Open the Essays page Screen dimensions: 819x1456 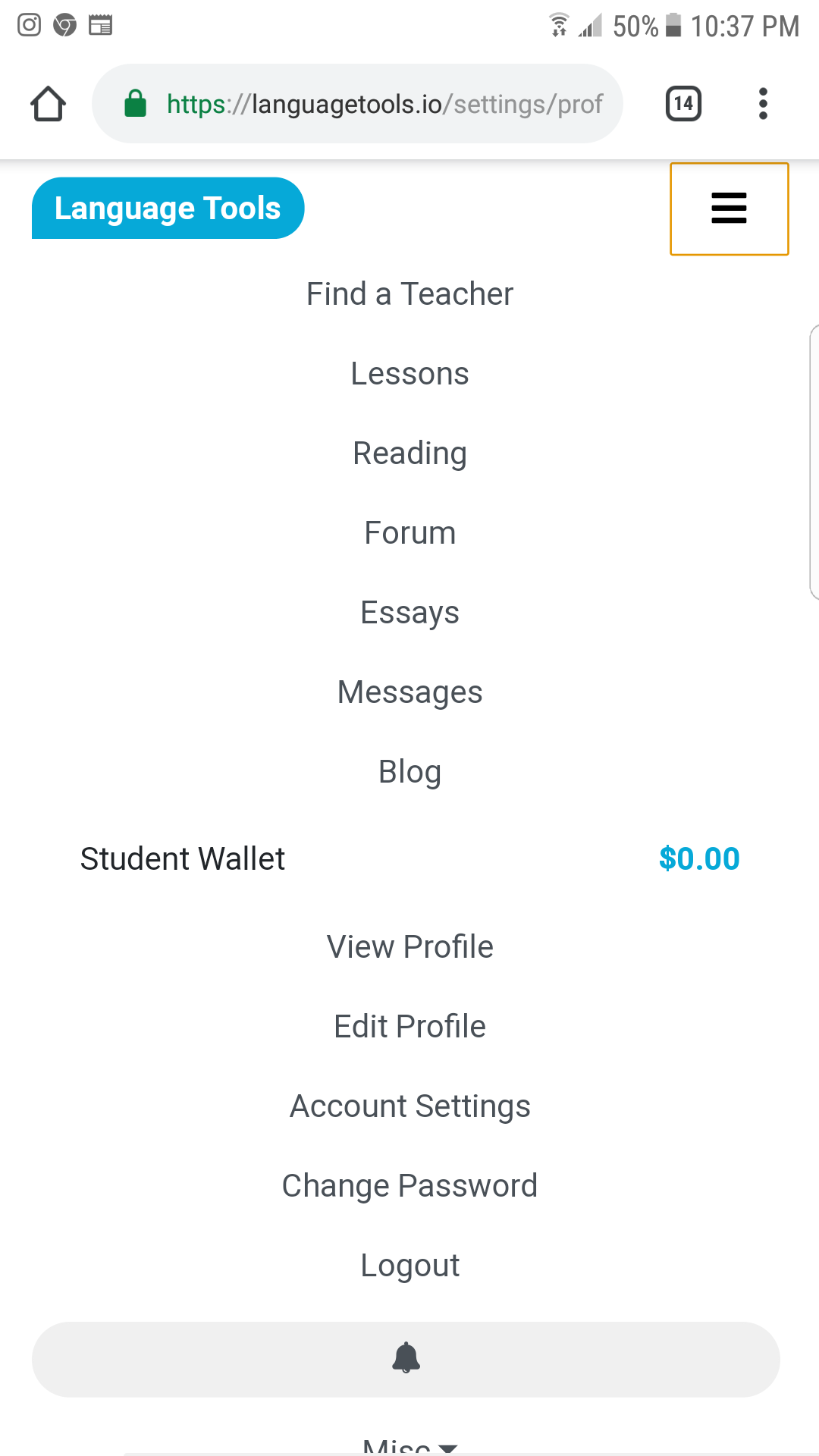[409, 613]
